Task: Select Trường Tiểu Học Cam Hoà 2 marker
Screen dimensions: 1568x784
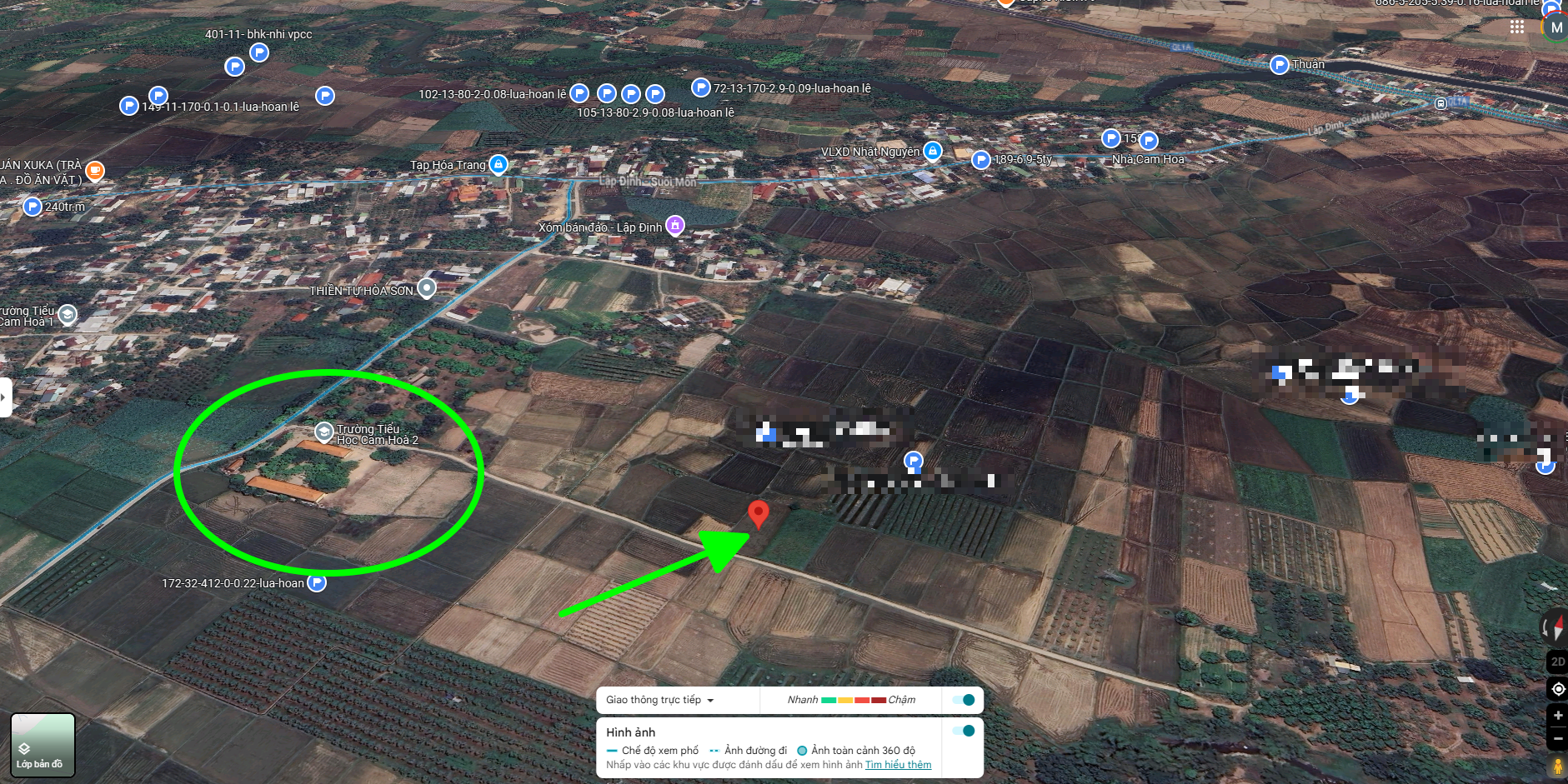Action: tap(324, 432)
